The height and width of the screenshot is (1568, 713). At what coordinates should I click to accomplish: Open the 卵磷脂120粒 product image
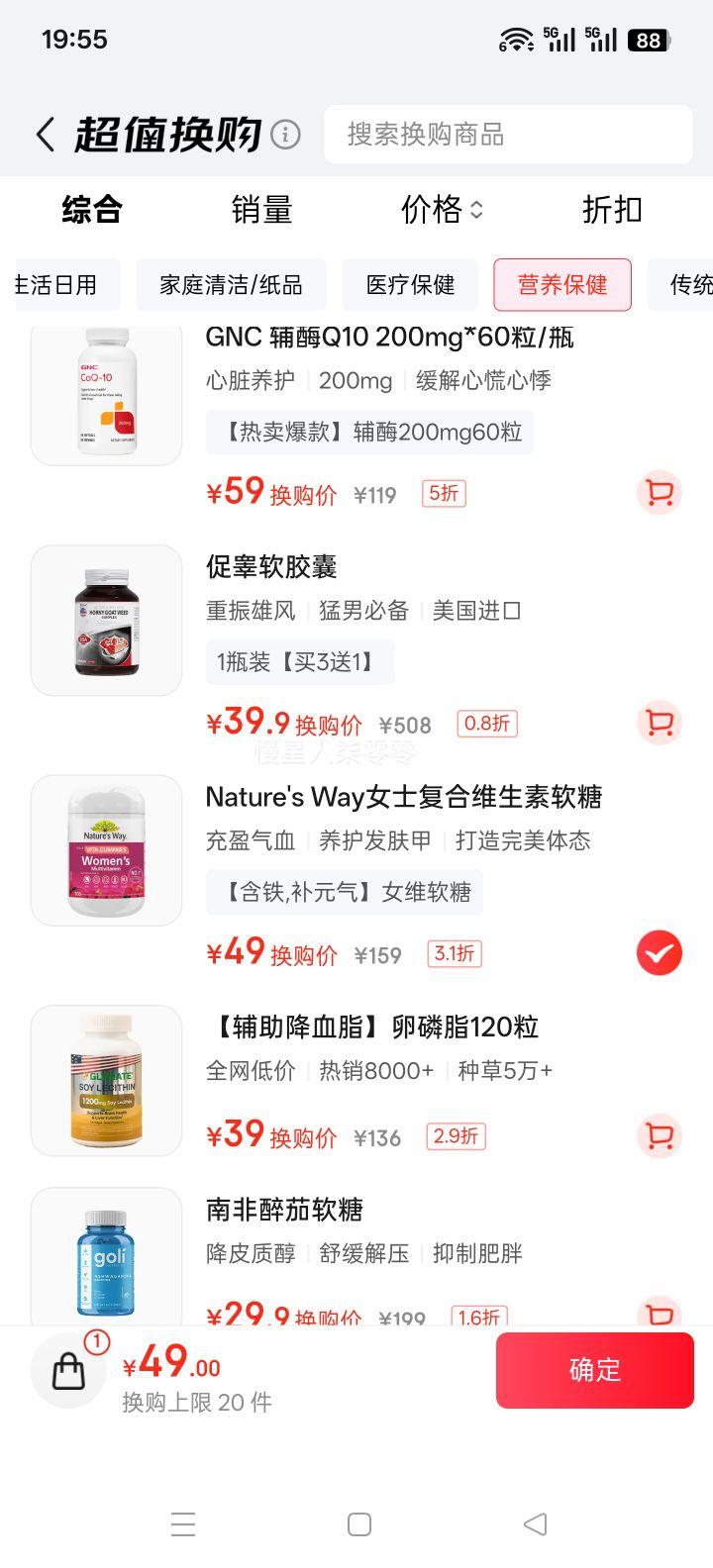coord(106,1081)
